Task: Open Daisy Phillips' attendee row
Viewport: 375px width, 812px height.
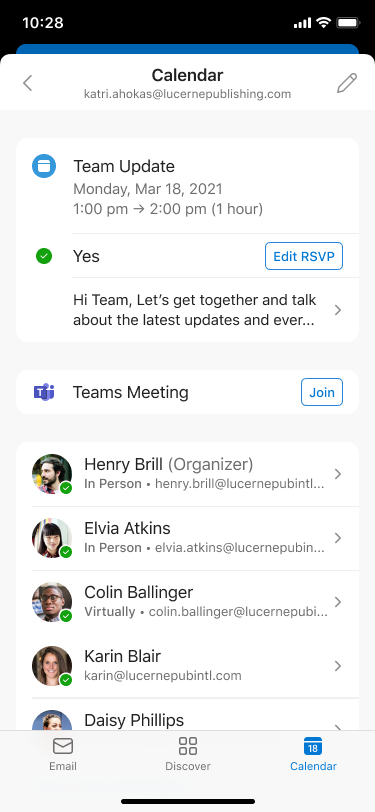Action: 188,715
